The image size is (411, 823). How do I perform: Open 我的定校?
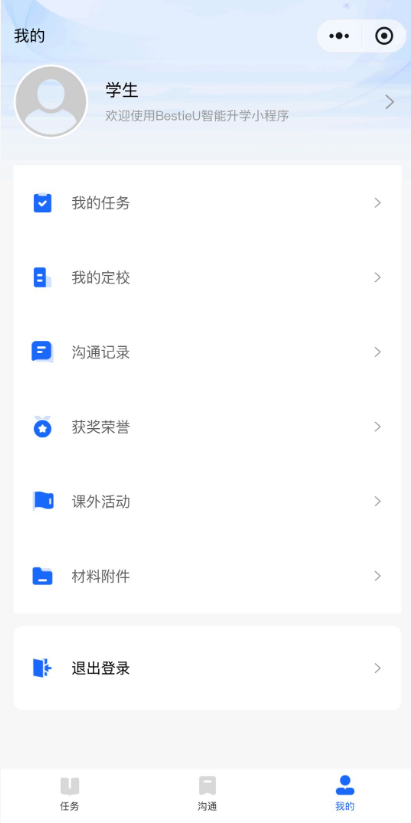tap(207, 278)
